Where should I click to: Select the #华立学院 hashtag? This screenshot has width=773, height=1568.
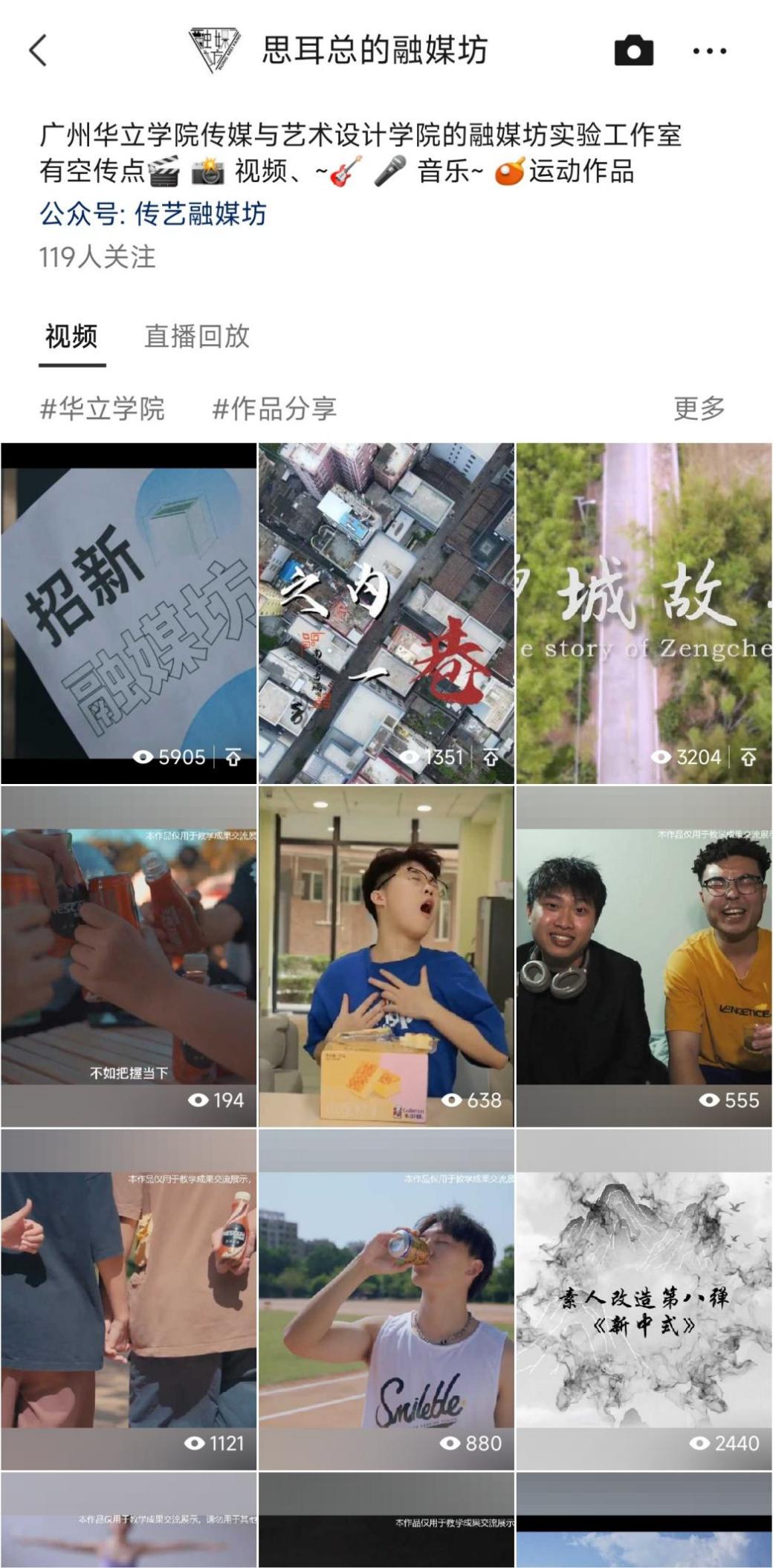[104, 408]
